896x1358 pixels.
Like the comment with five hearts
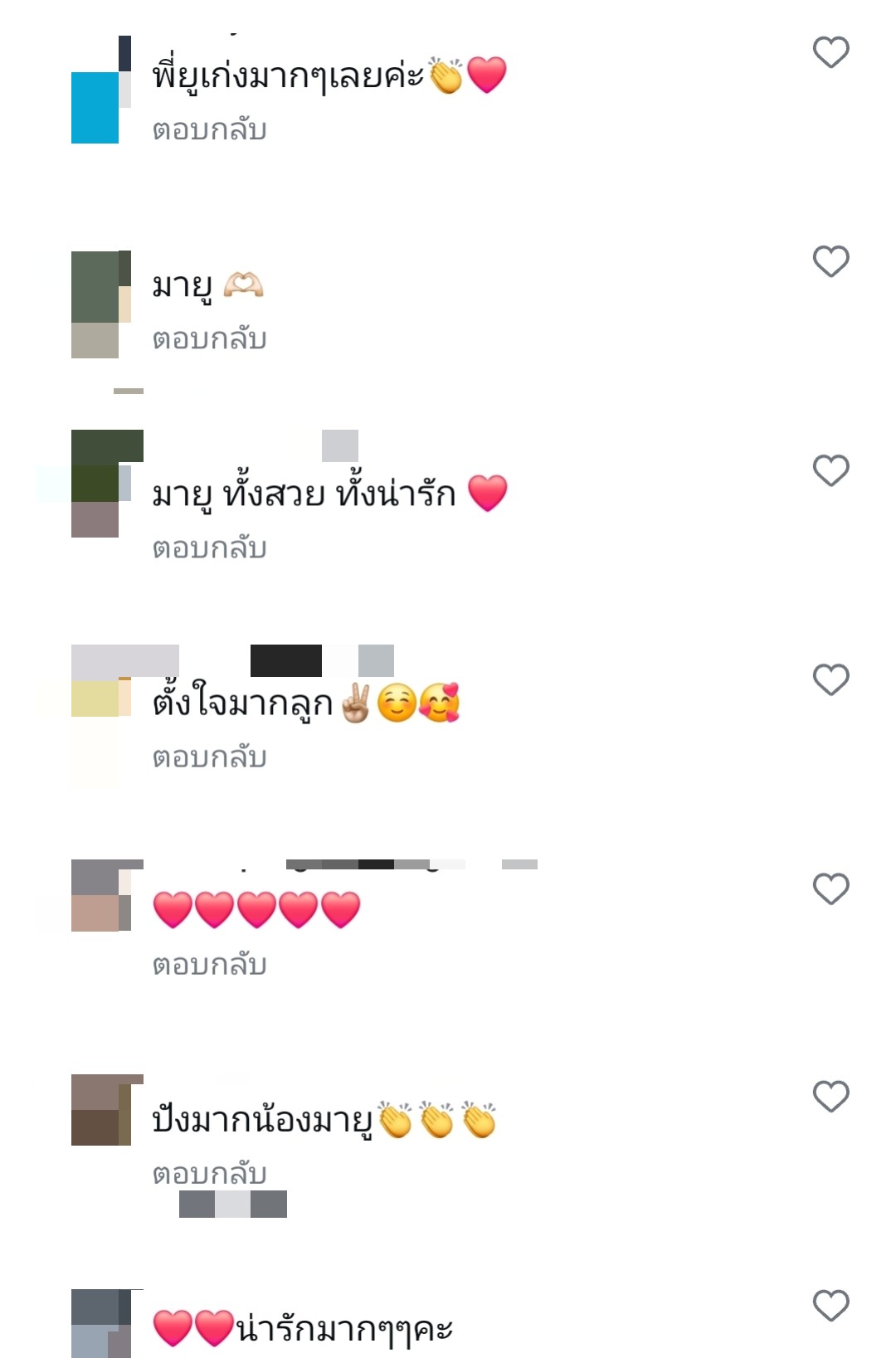click(x=830, y=888)
